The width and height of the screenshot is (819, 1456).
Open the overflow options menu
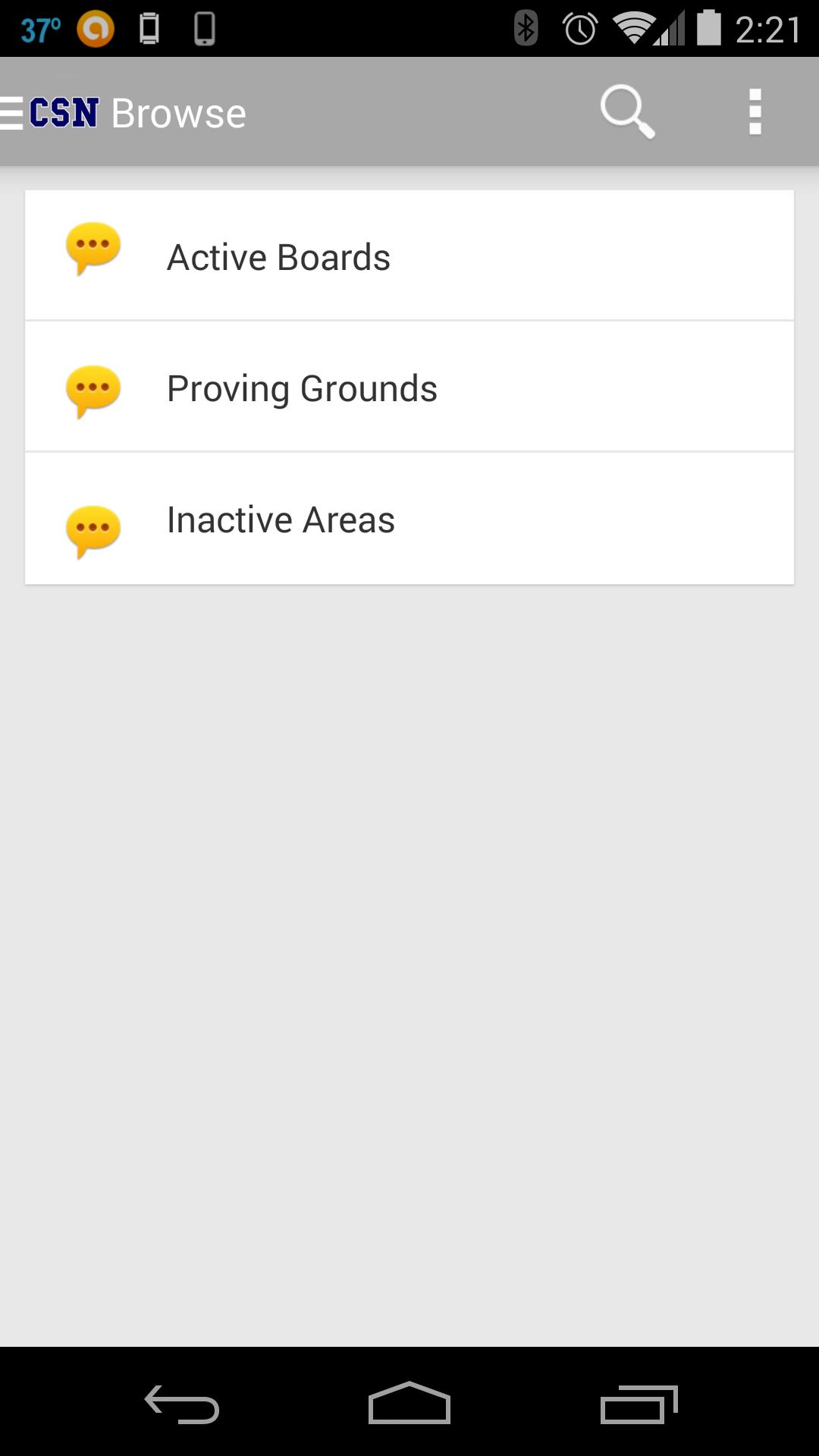coord(755,112)
